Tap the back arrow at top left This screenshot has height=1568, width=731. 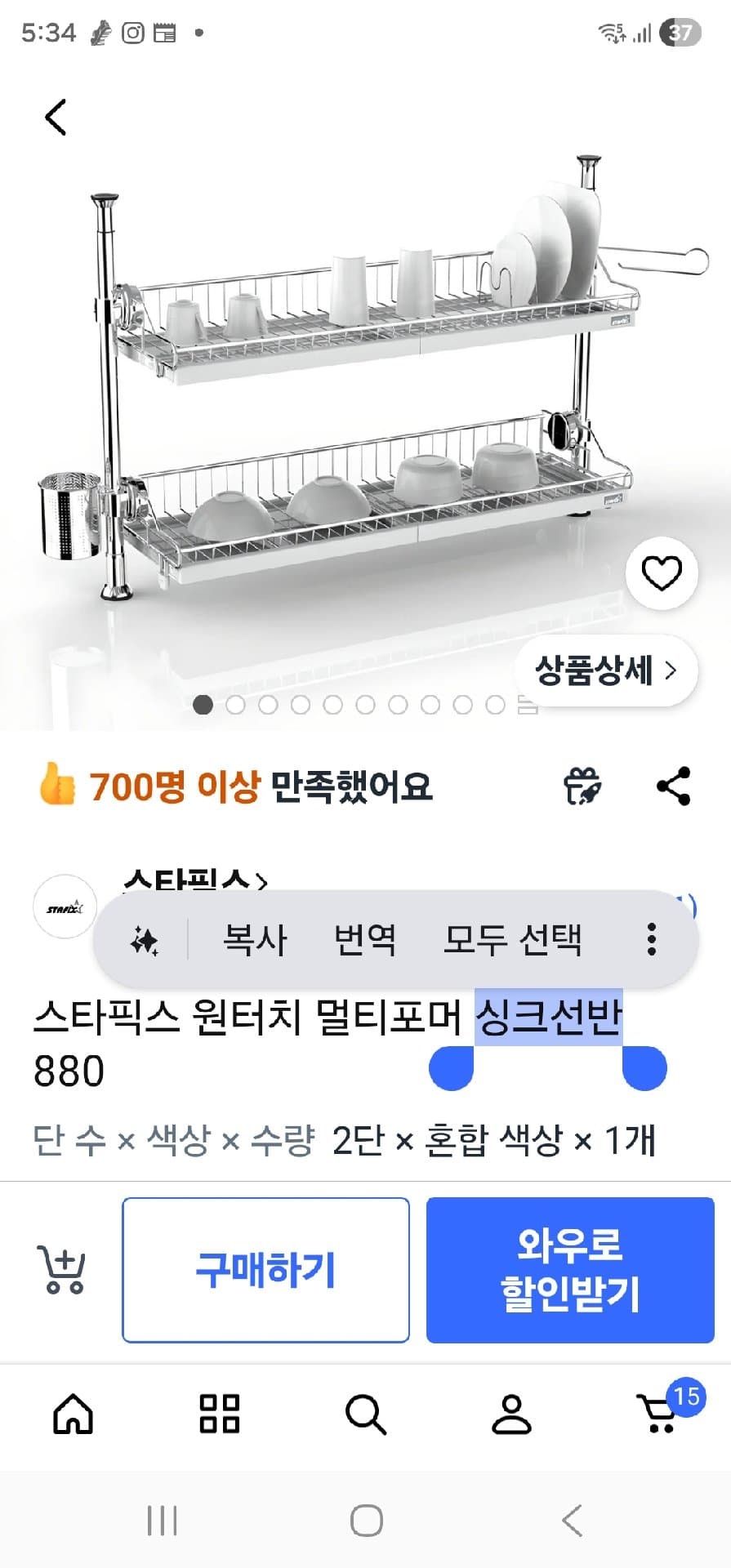coord(55,116)
